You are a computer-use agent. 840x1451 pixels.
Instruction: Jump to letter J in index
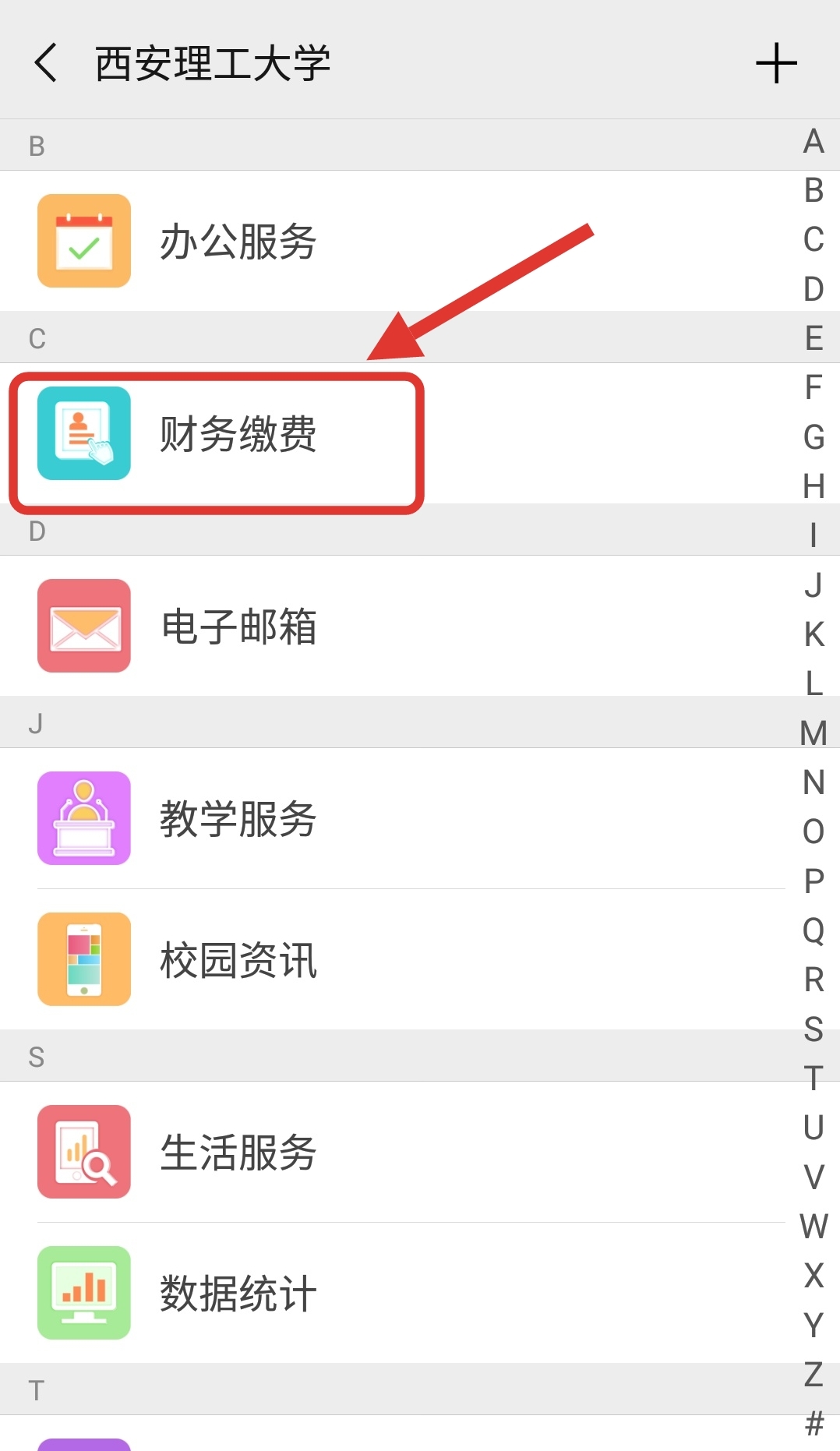coord(814,584)
